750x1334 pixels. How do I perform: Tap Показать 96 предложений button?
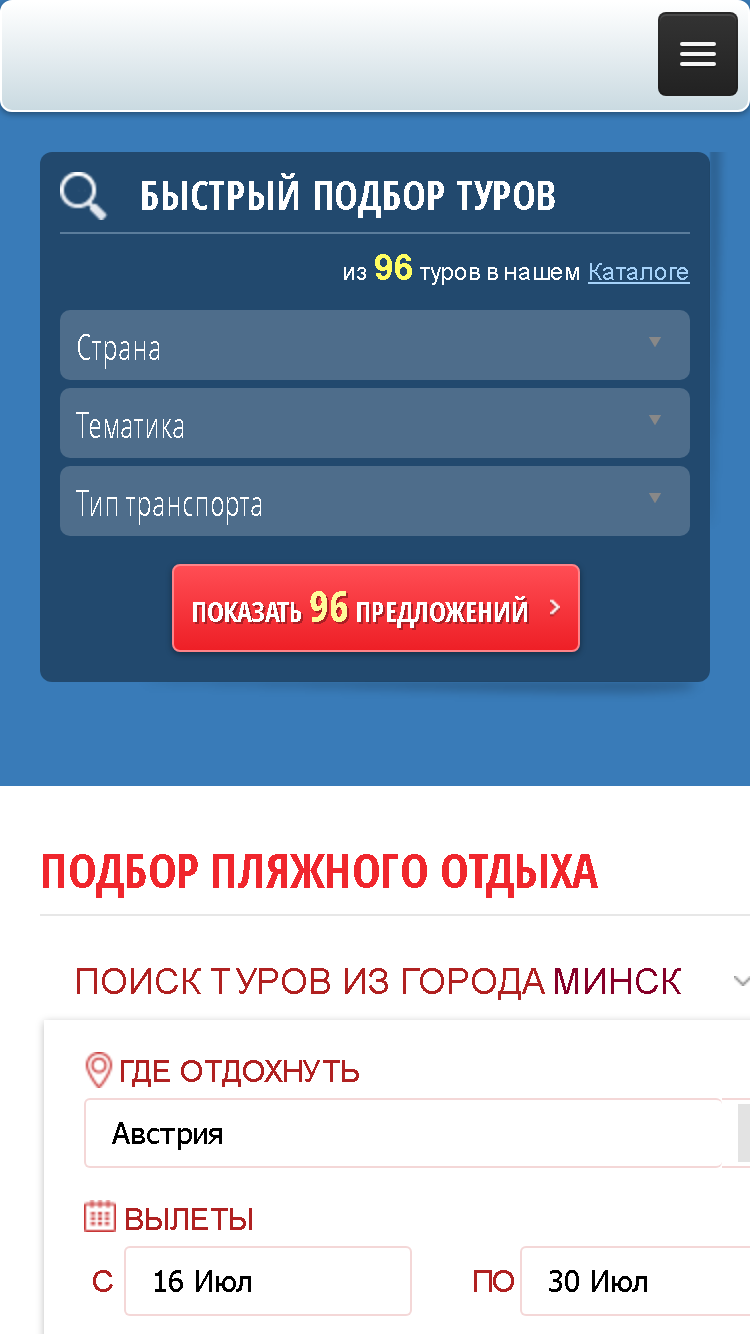(x=376, y=608)
